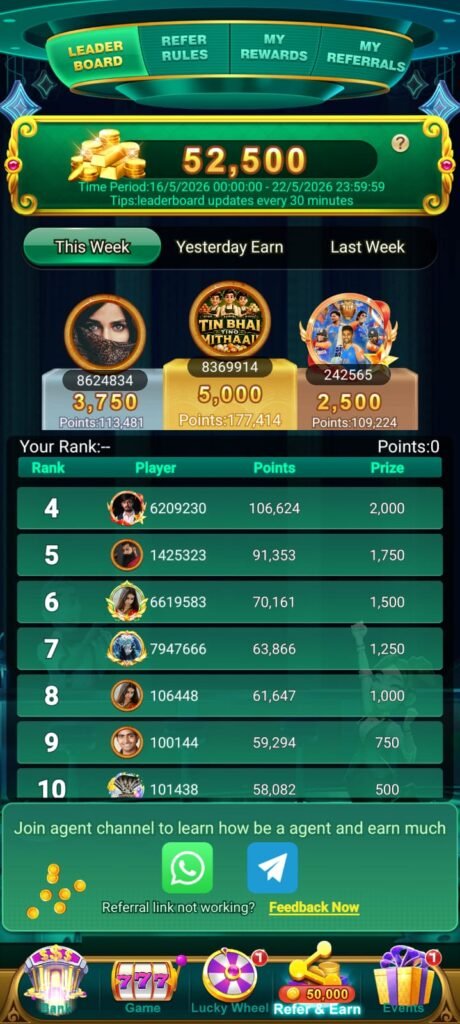
Task: Open the Events section
Action: click(404, 983)
